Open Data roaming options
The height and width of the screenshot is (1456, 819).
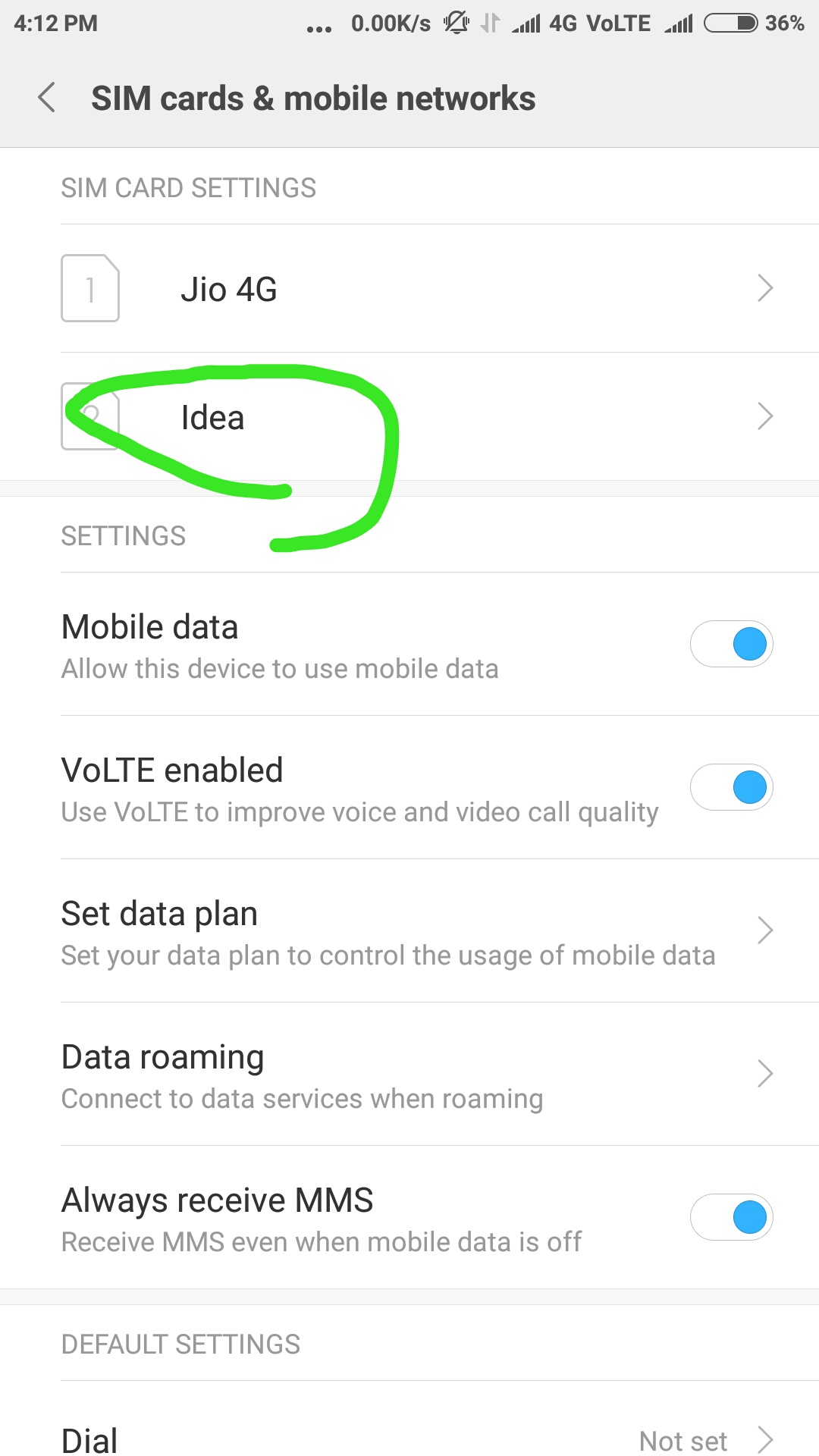coord(409,1075)
